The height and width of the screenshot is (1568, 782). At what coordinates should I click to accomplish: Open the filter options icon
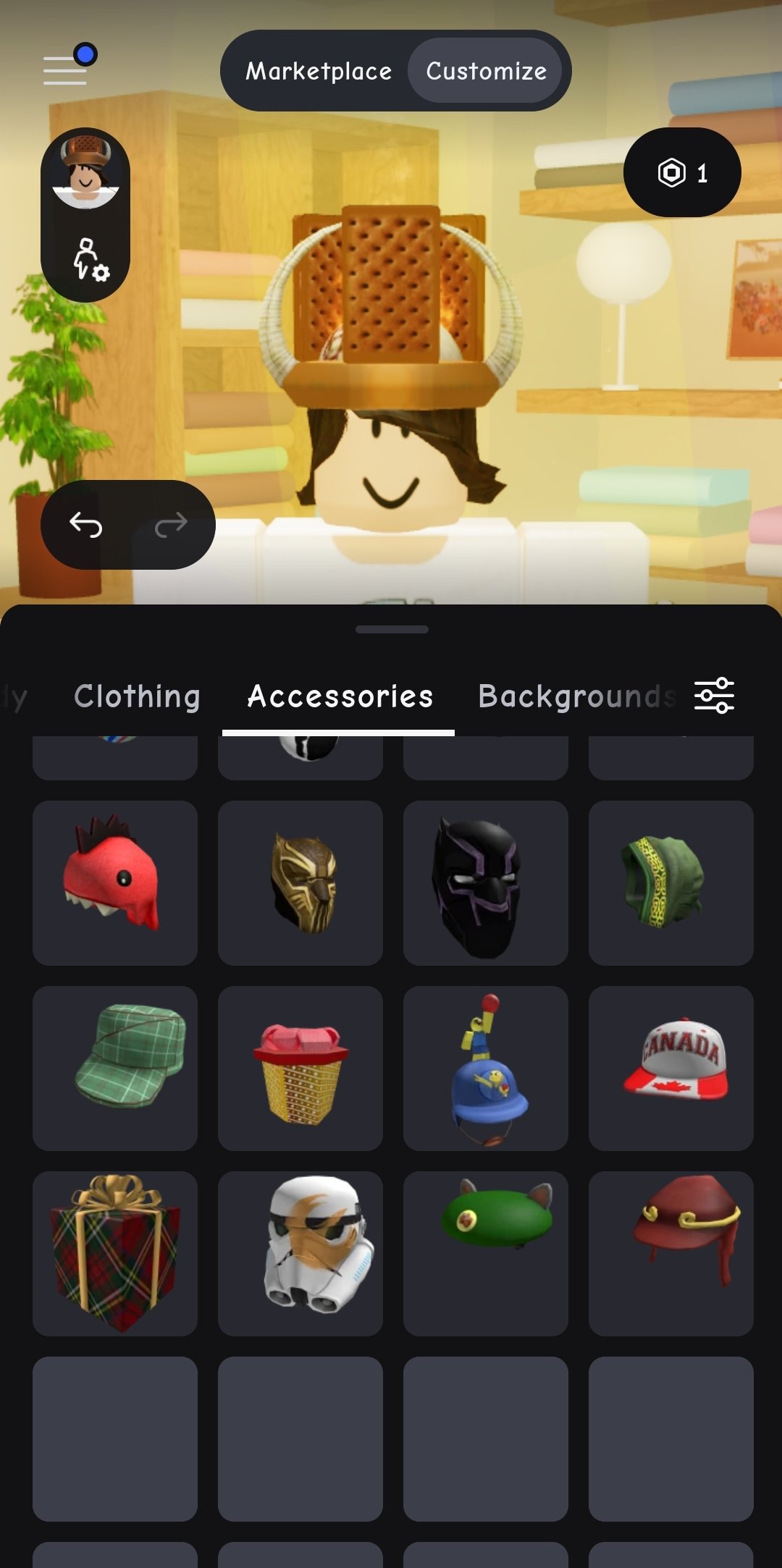coord(714,696)
